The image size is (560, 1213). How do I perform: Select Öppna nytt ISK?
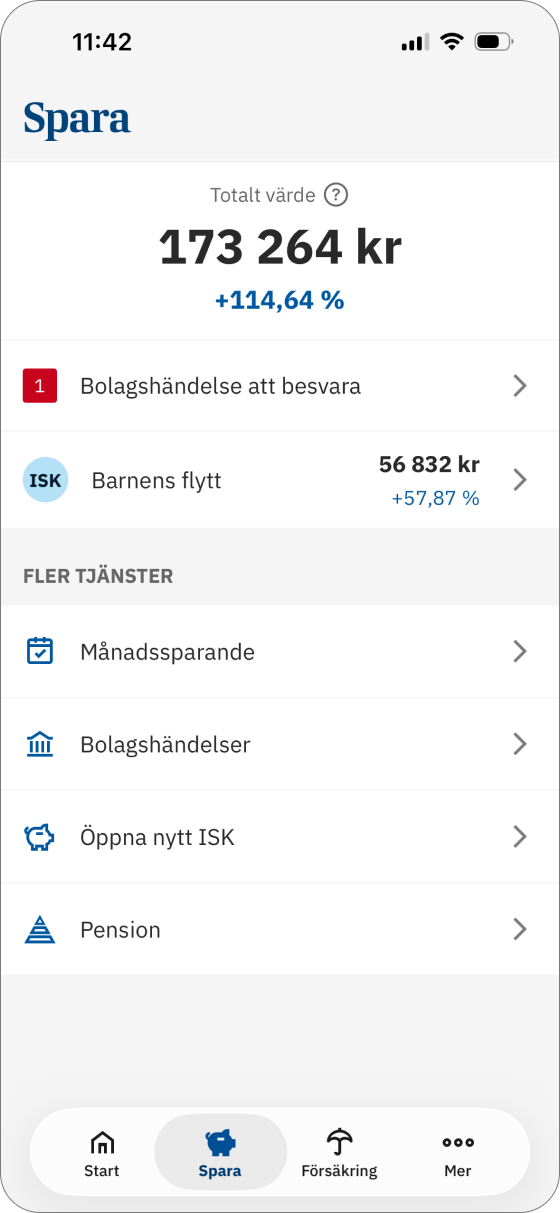(280, 837)
